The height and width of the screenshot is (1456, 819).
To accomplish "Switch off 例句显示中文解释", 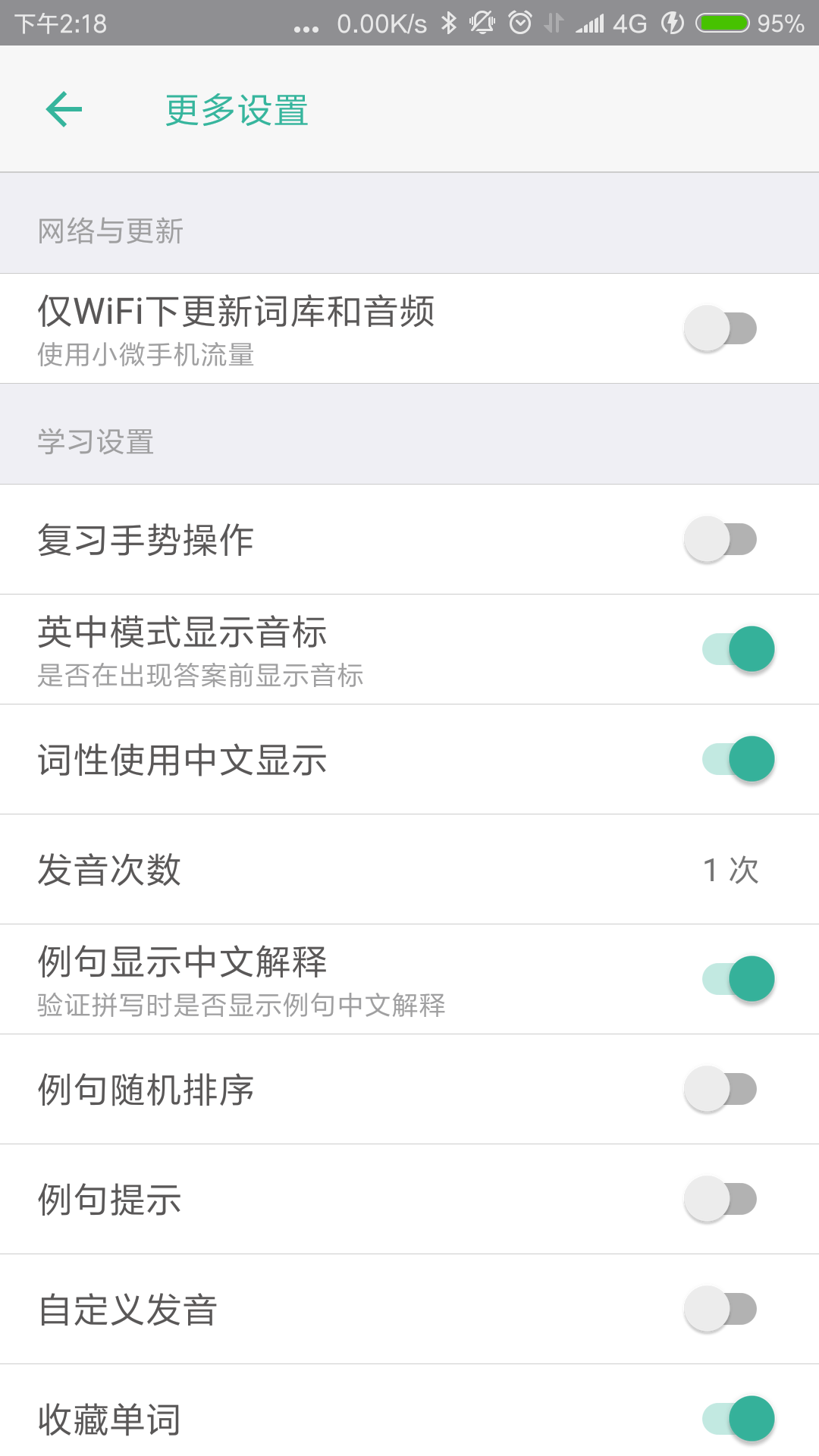I will coord(738,979).
